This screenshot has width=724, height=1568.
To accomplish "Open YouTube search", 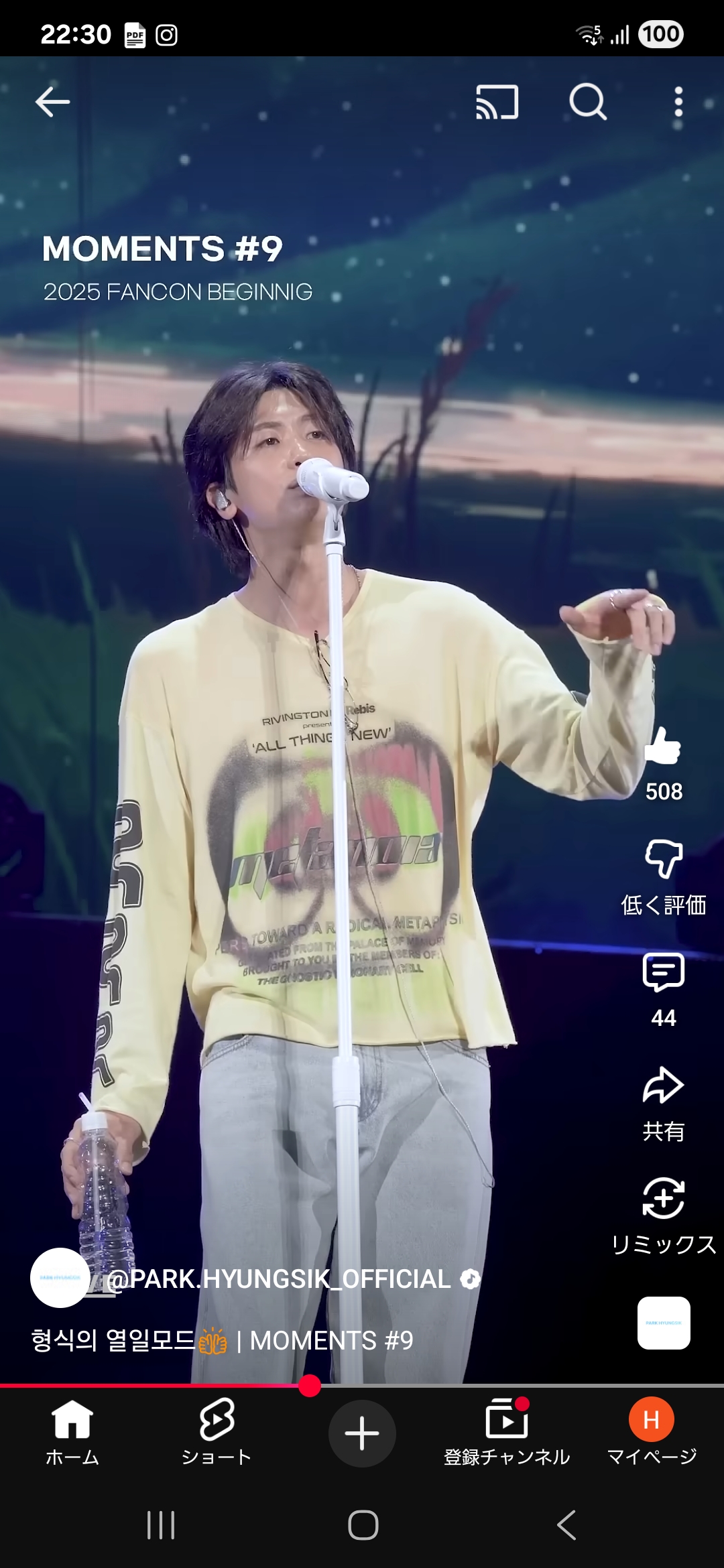I will 588,103.
